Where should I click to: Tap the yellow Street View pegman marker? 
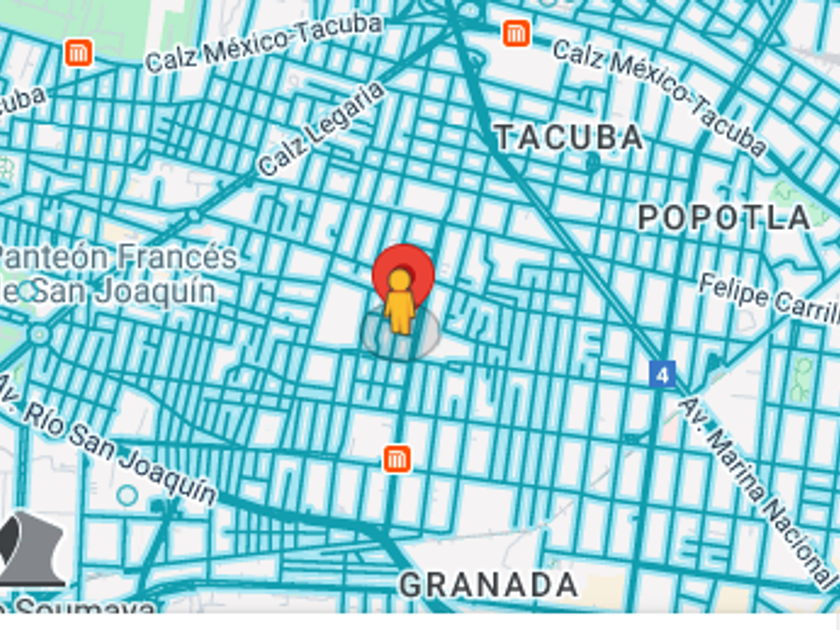point(400,300)
